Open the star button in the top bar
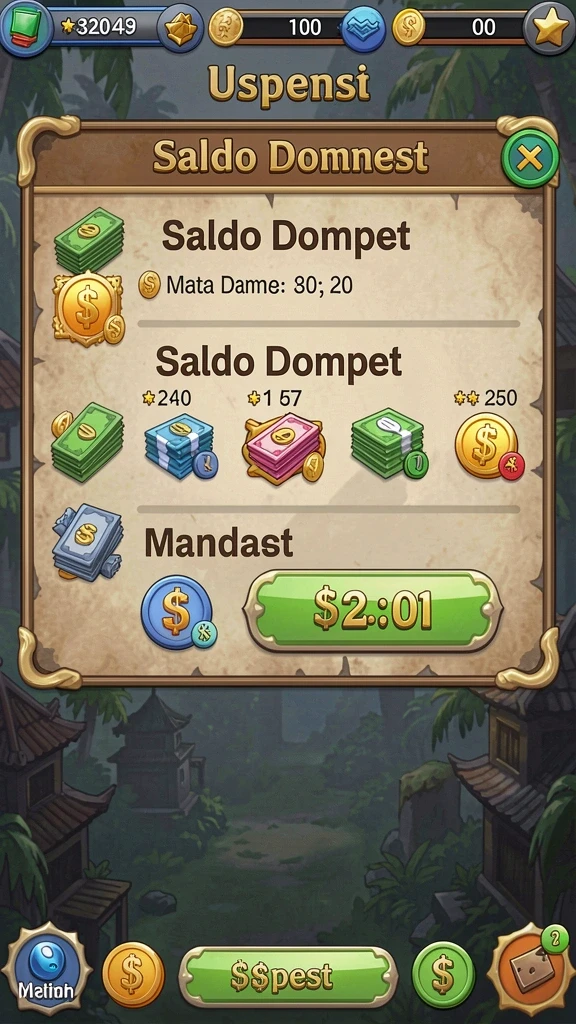The image size is (576, 1024). click(x=550, y=28)
